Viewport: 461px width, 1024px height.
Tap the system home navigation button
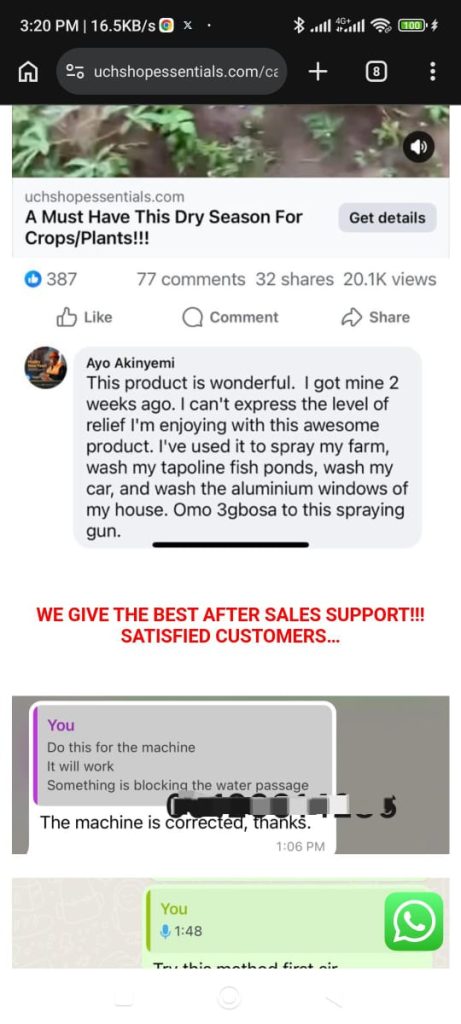(230, 998)
